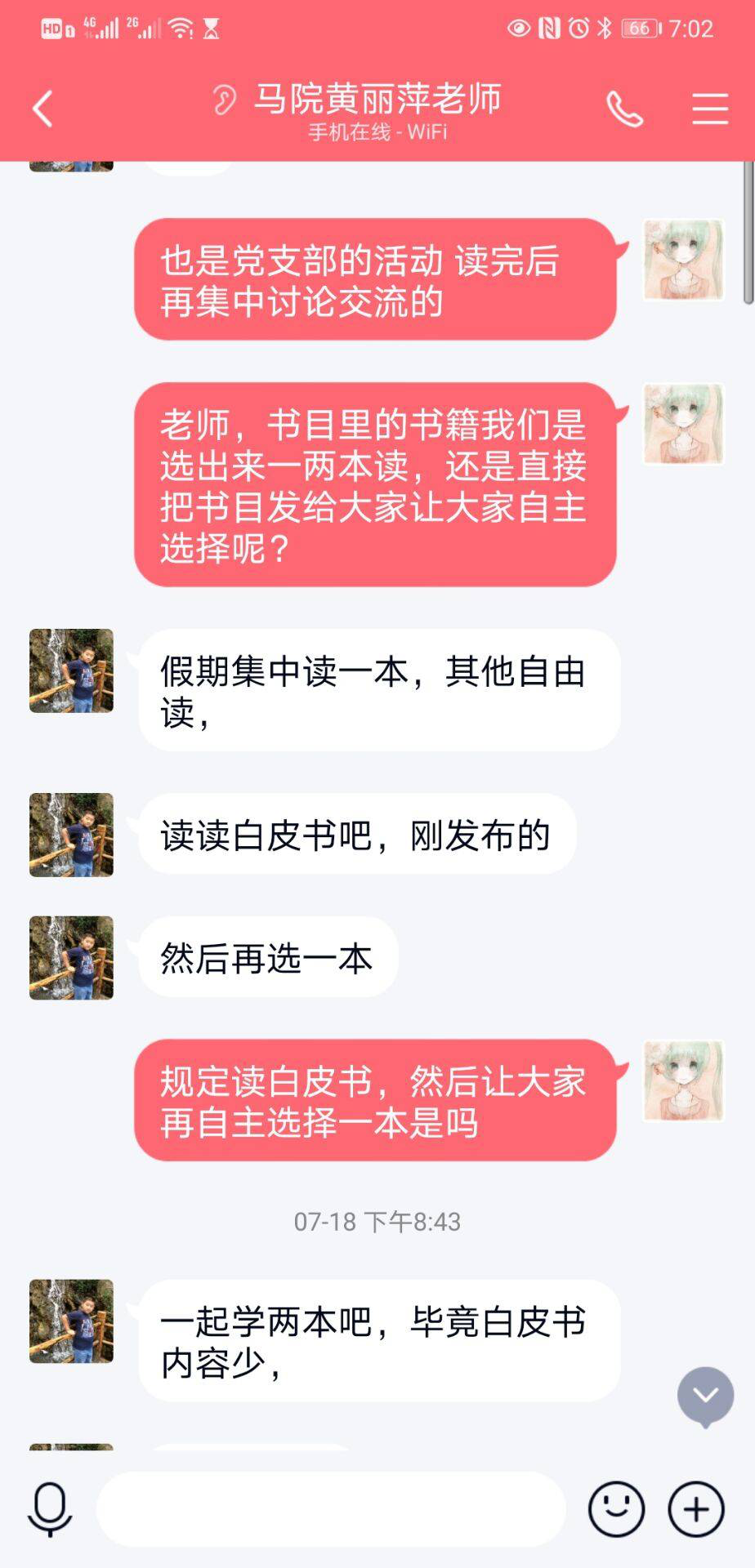Tap the voice input microphone
Screen dimensions: 755x1568
(50, 1509)
